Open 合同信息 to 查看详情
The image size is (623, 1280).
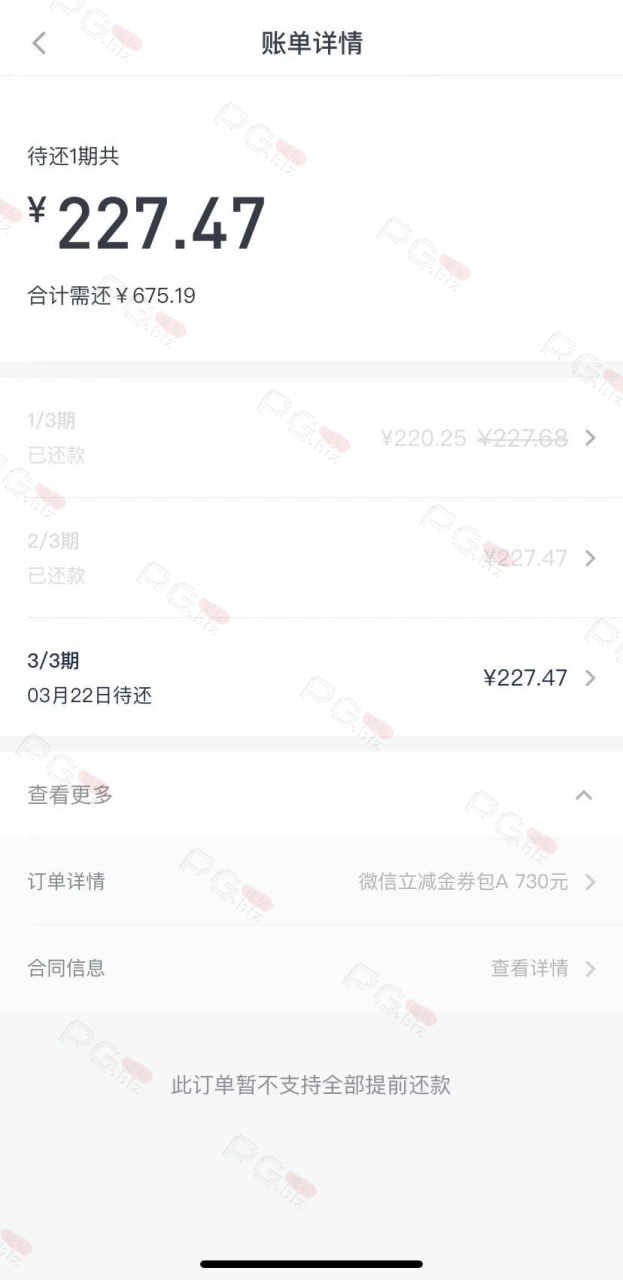(x=311, y=968)
